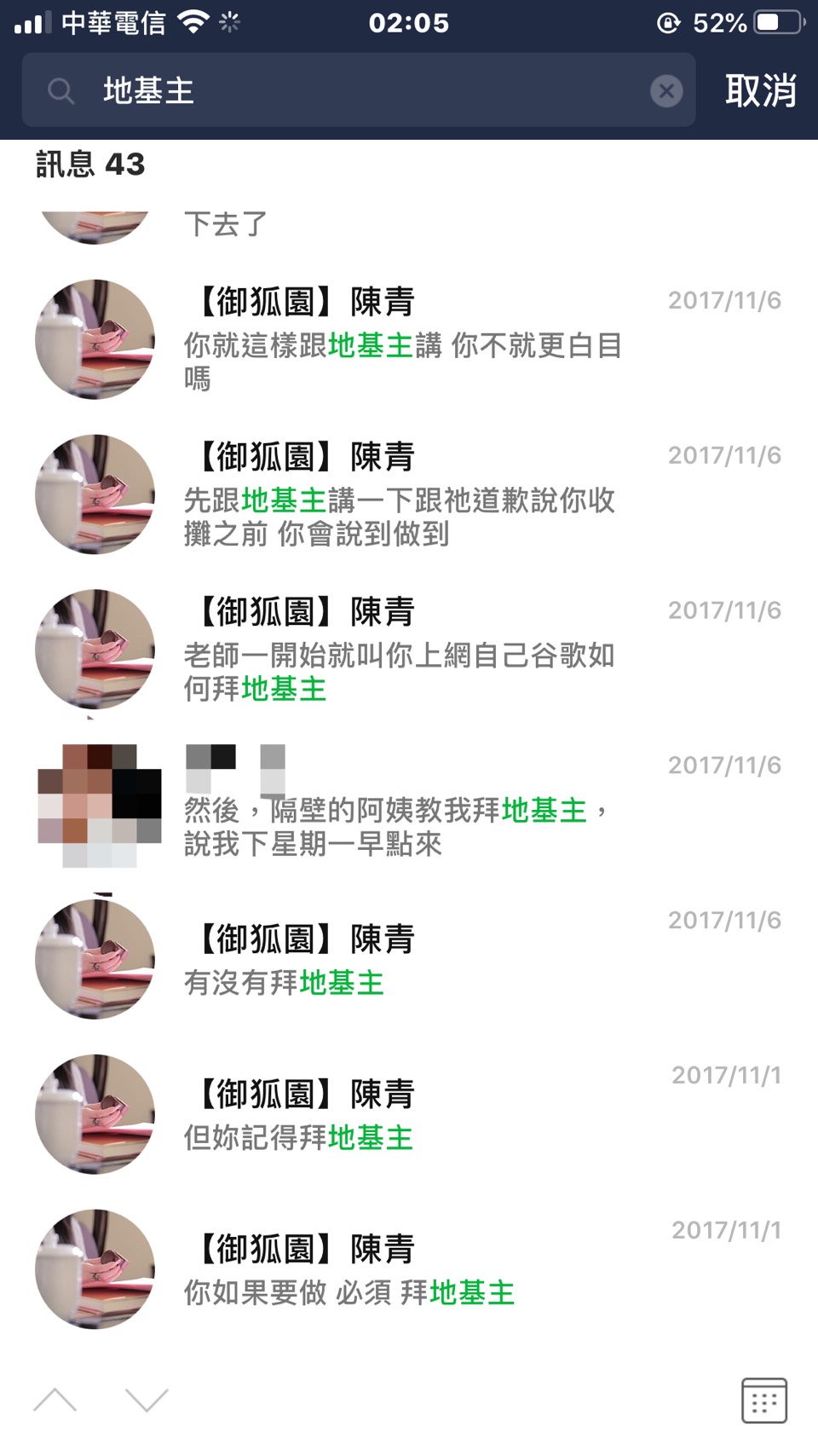The width and height of the screenshot is (818, 1456).
Task: Open the calendar date picker icon
Action: click(x=763, y=1400)
